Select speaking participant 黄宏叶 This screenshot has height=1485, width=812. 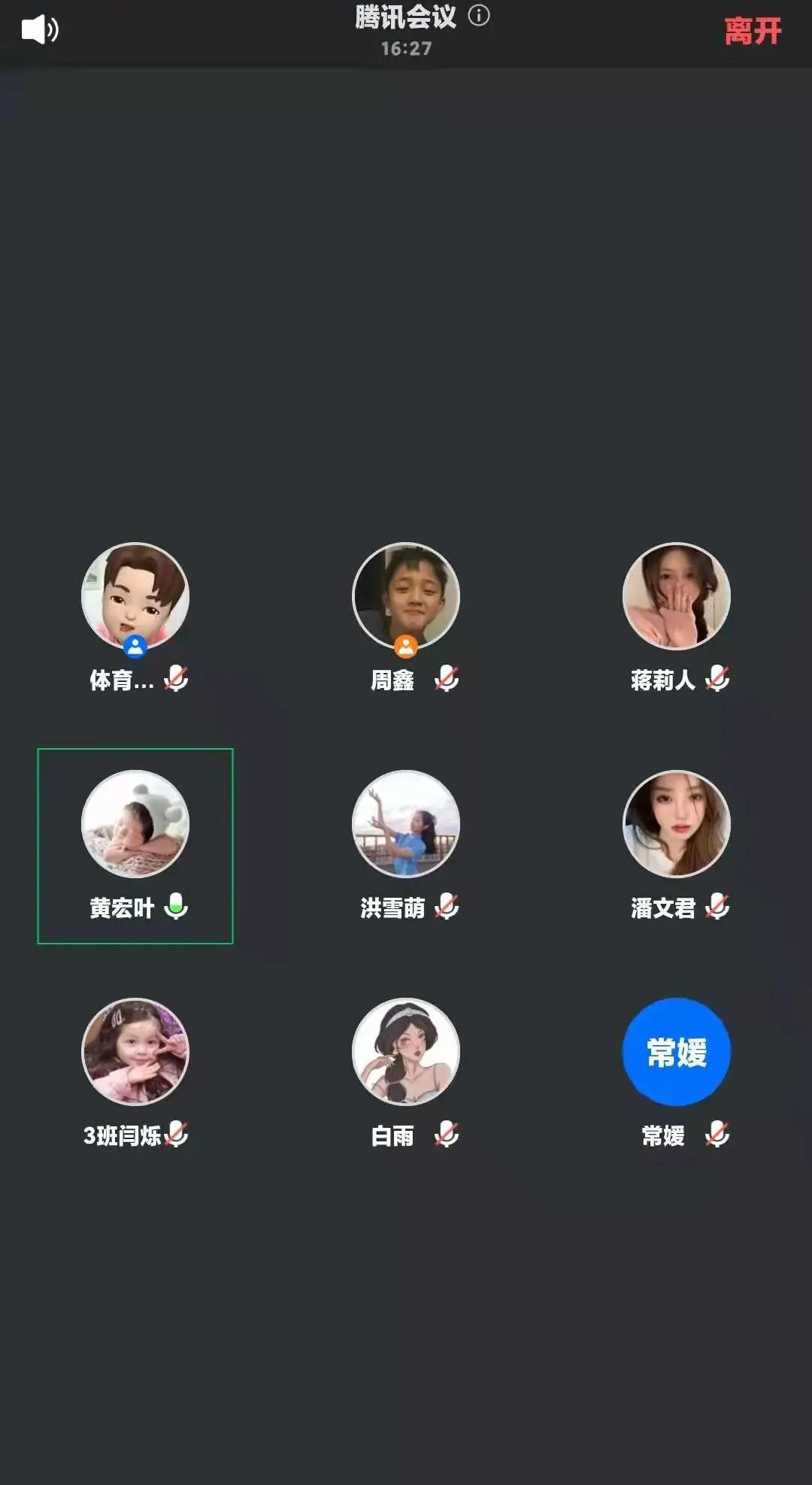135,825
